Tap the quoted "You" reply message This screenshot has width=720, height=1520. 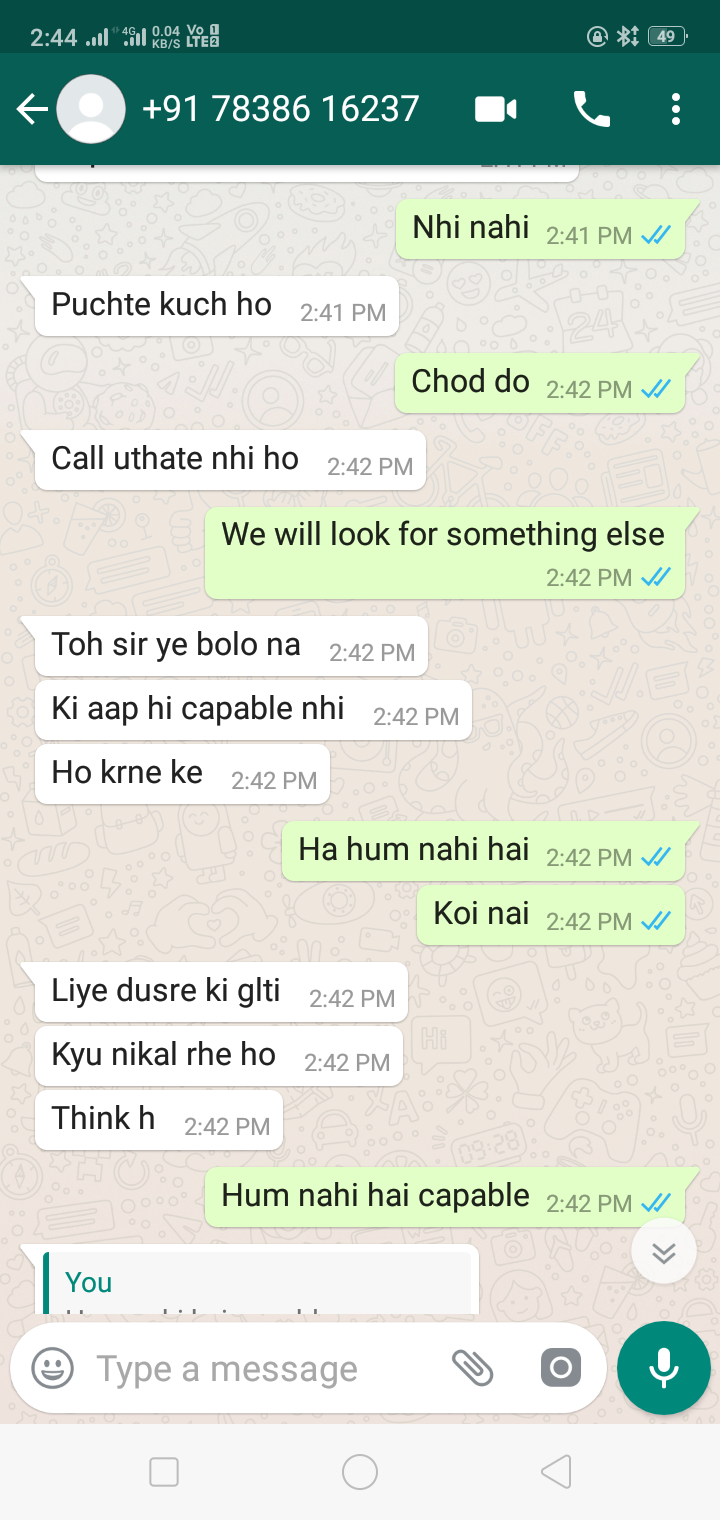tap(258, 1283)
